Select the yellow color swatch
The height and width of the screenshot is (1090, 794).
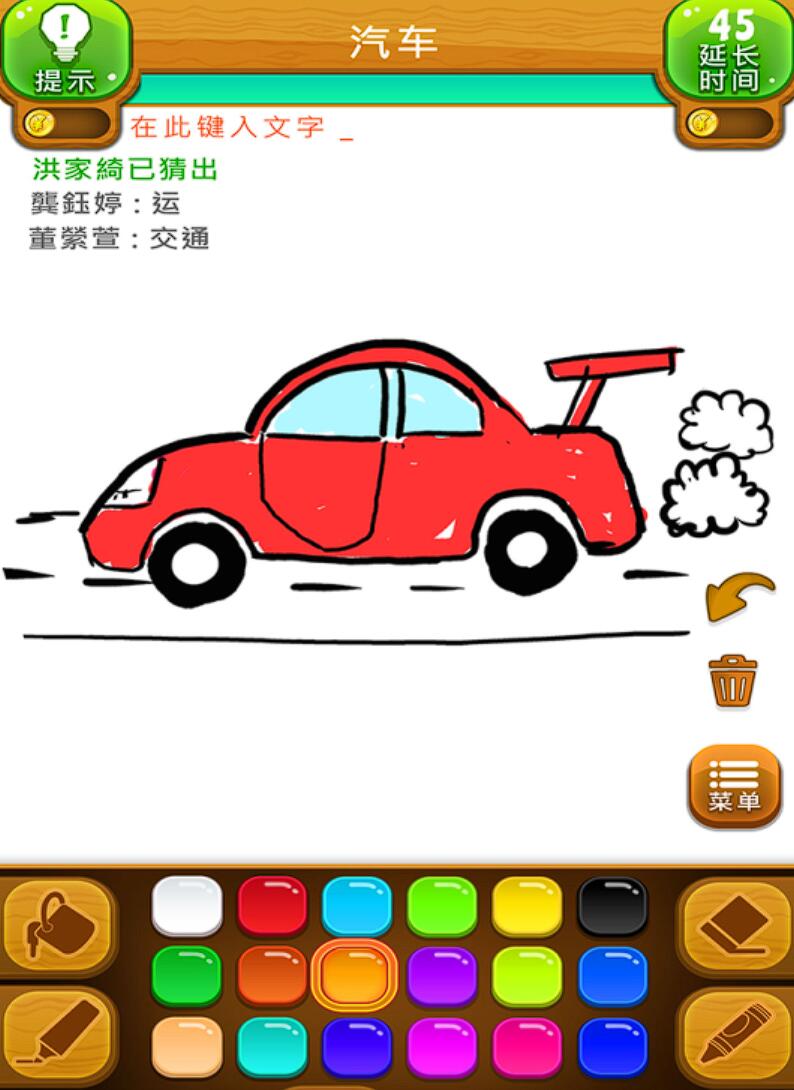(527, 906)
